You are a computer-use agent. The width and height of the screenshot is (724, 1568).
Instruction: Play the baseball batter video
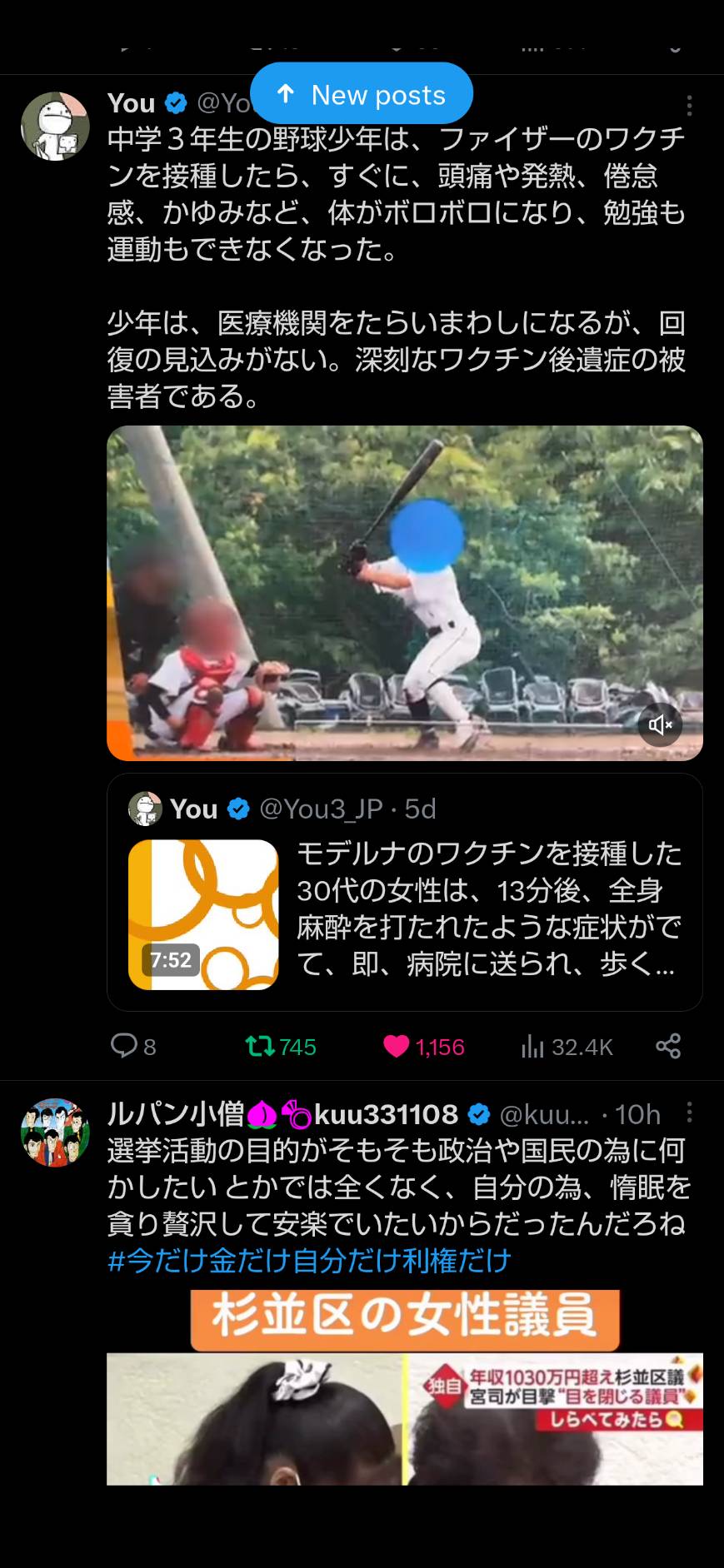[405, 593]
